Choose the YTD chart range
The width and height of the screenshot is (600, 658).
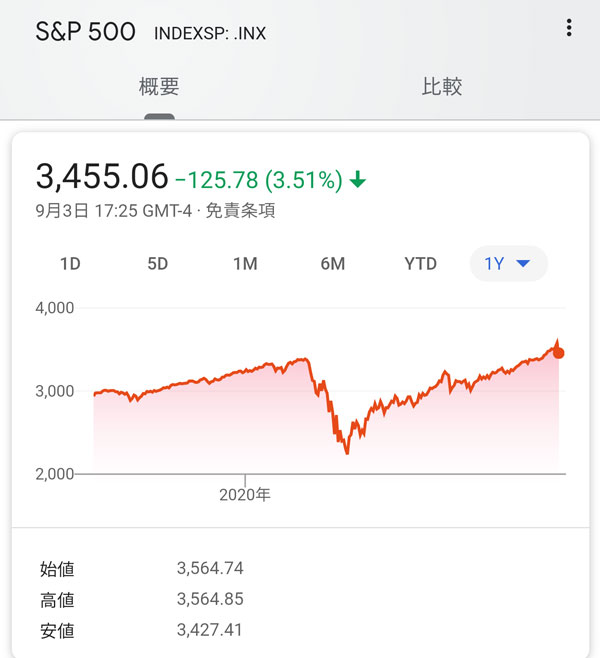[x=421, y=264]
